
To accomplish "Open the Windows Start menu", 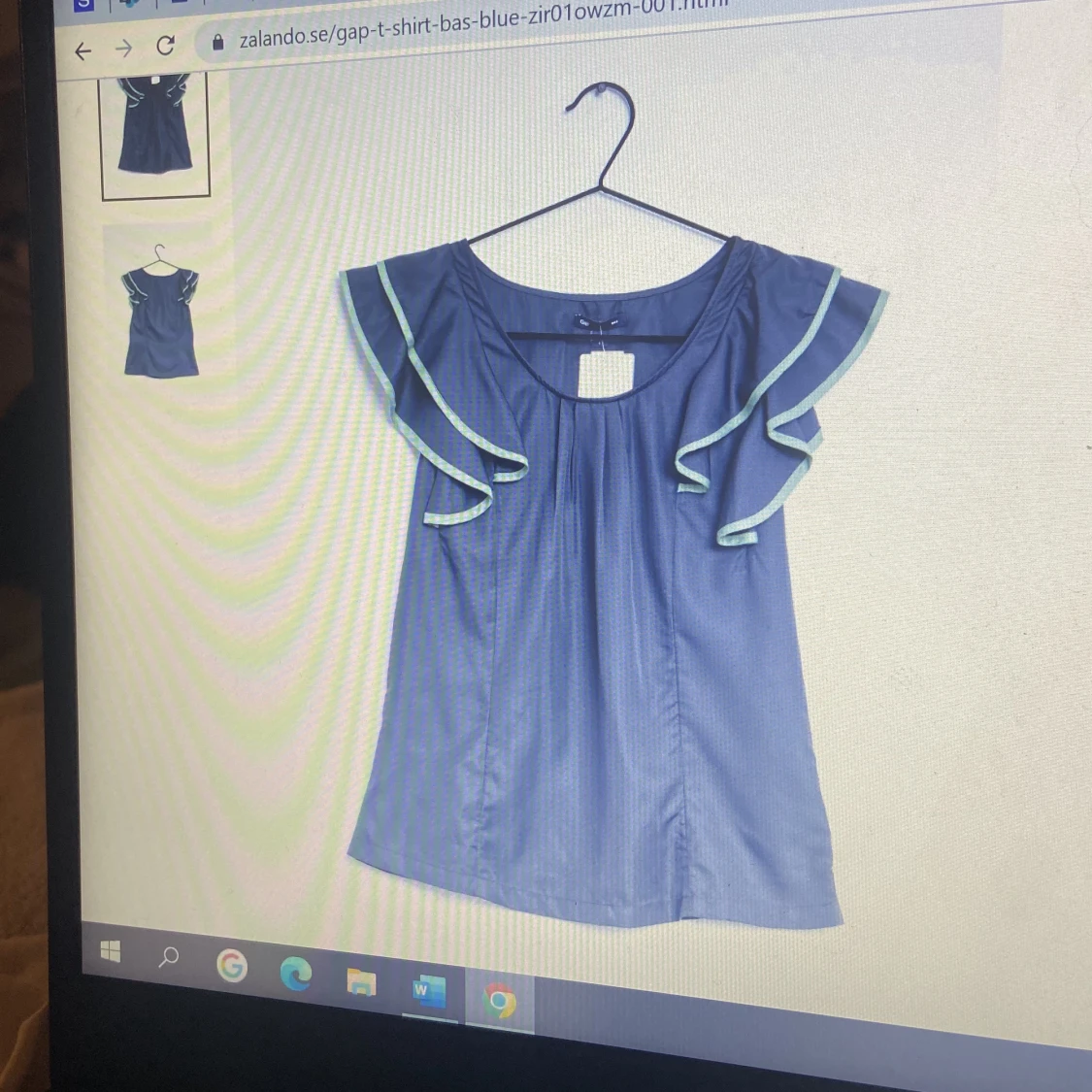I will [111, 951].
